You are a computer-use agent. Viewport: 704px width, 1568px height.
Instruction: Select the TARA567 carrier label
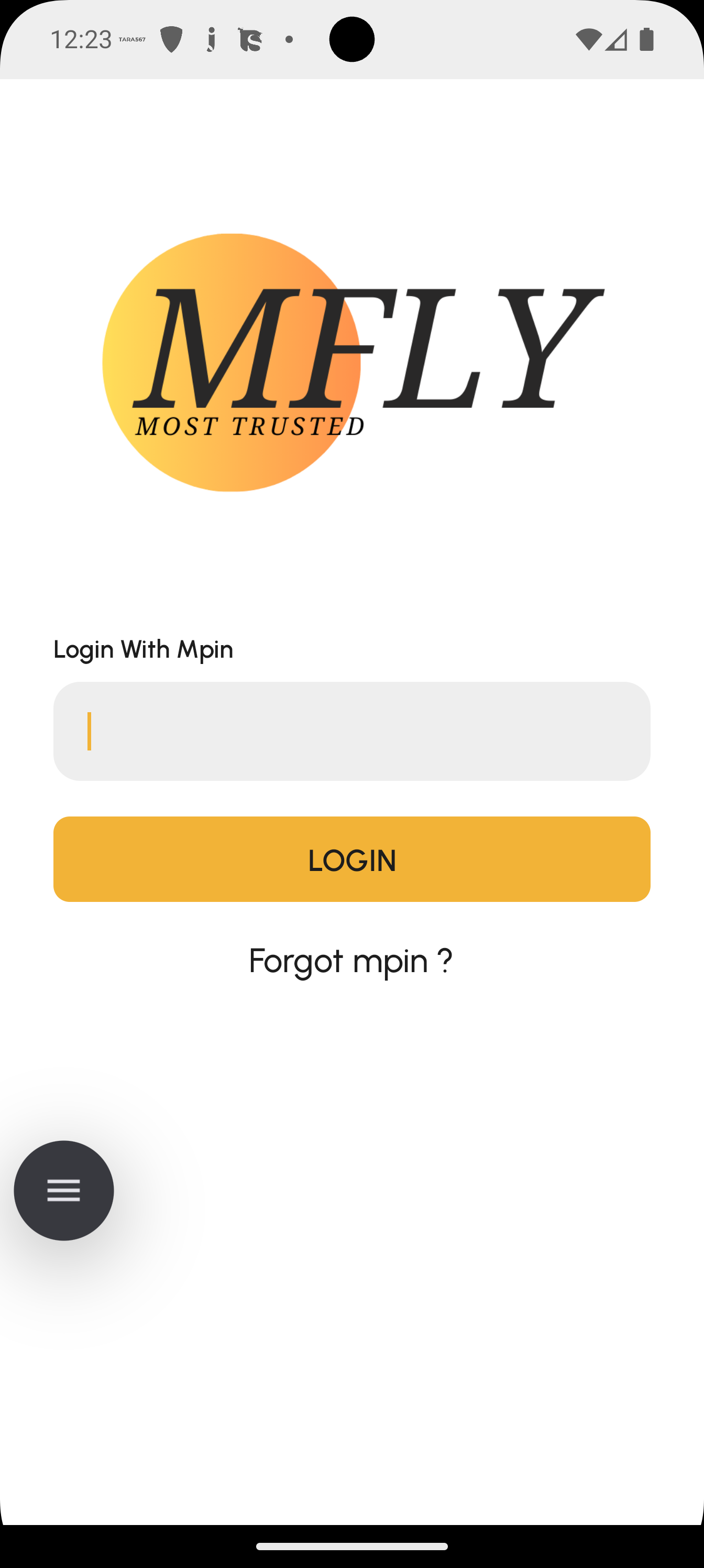coord(131,39)
